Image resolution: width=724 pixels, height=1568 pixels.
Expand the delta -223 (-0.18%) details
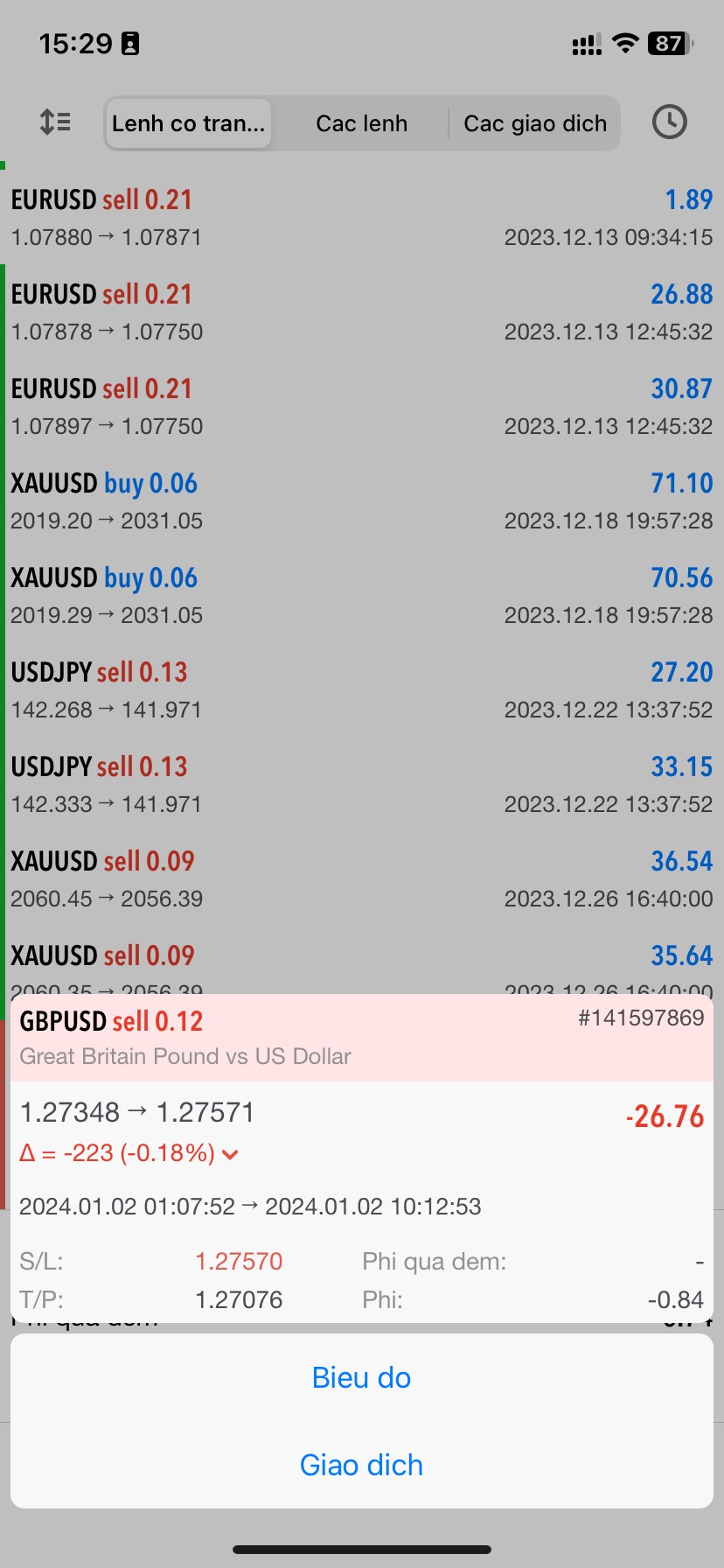231,1154
